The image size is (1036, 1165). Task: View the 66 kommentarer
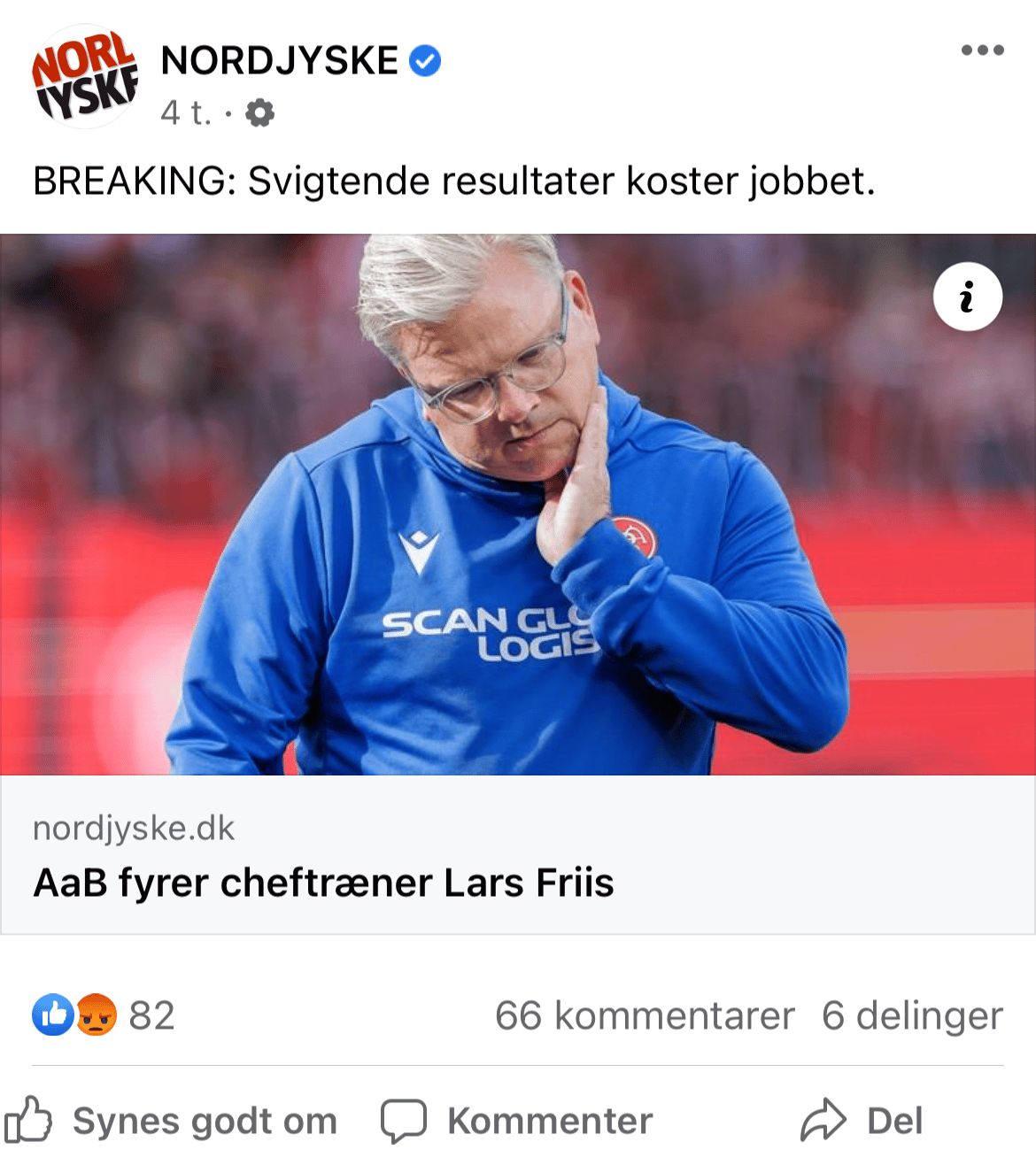tap(645, 1015)
